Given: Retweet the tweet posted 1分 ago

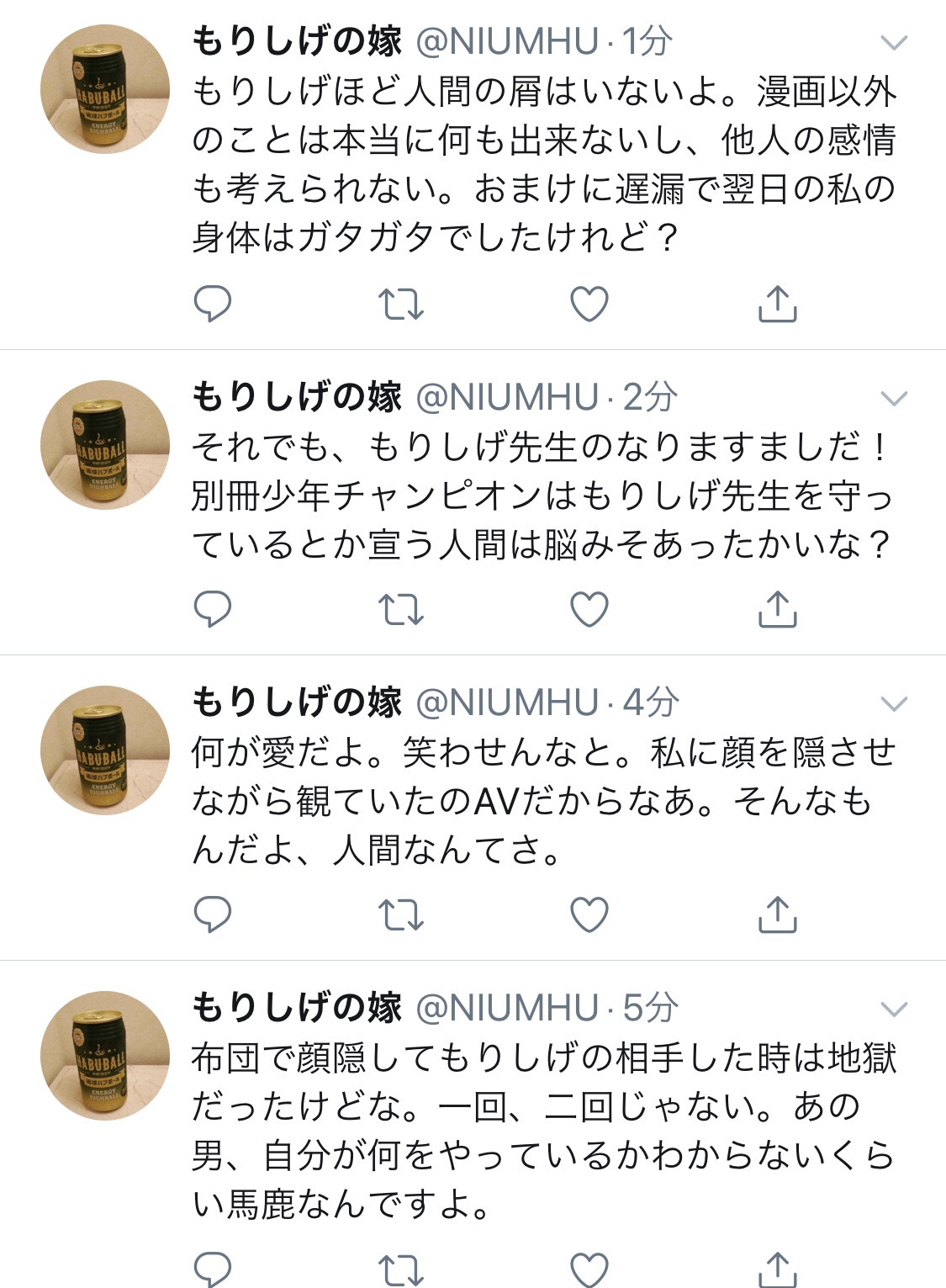Looking at the screenshot, I should click(400, 304).
